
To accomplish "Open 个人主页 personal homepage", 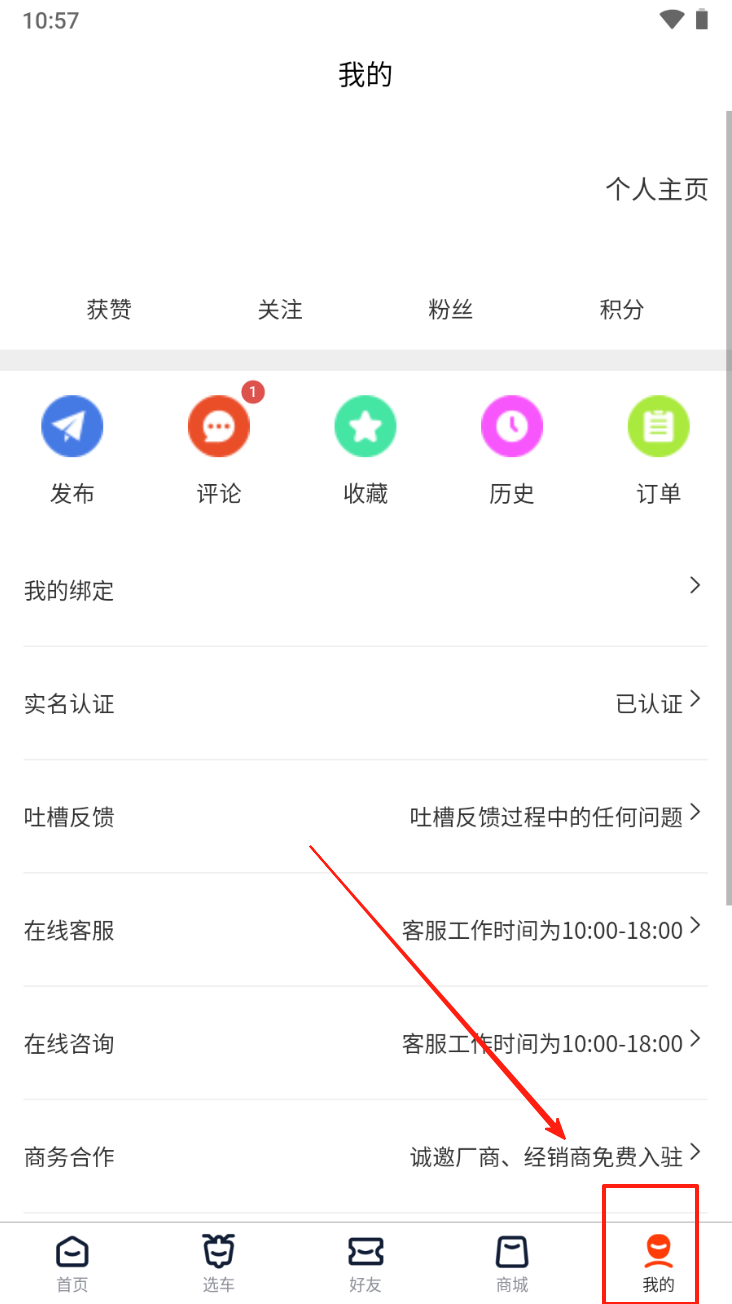I will (x=656, y=189).
